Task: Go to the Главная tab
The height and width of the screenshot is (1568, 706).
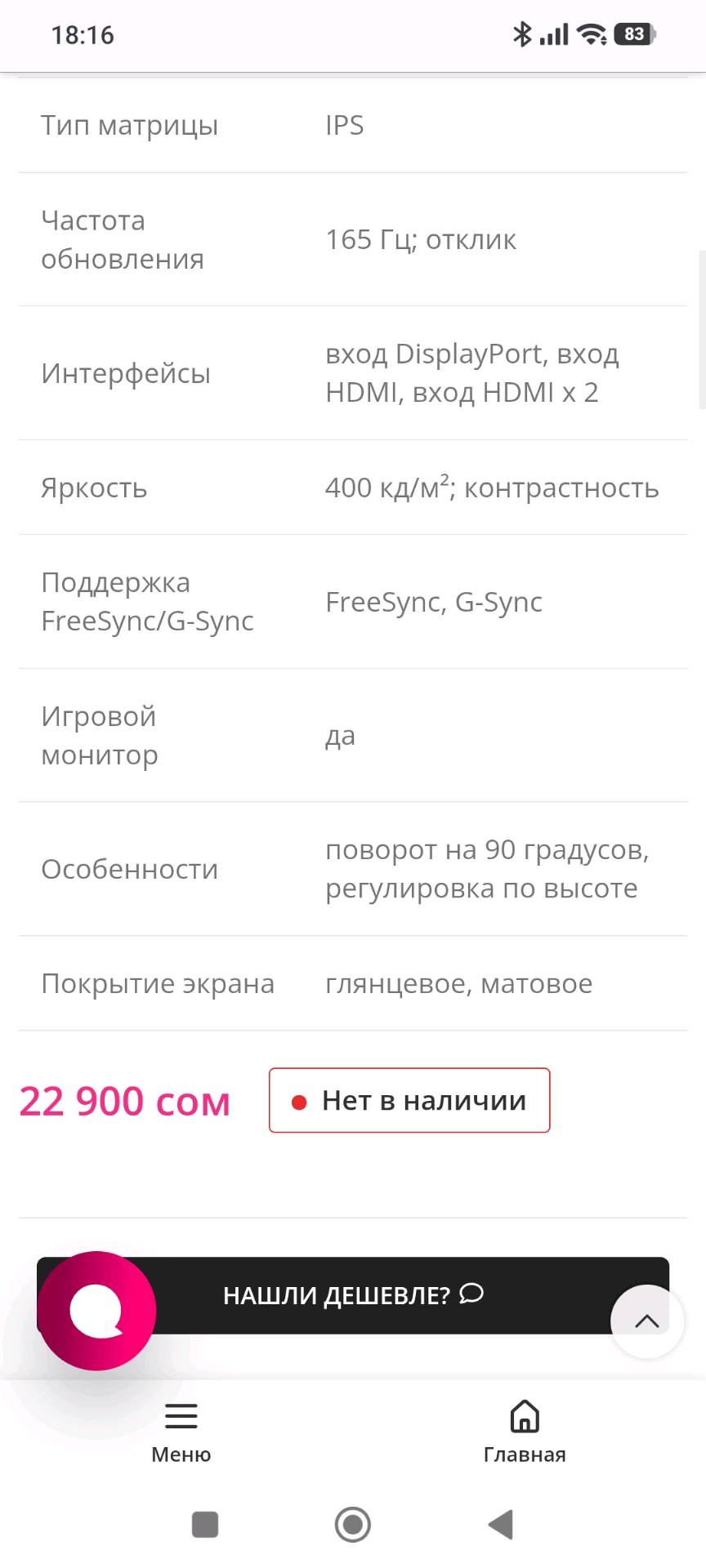Action: pyautogui.click(x=525, y=1432)
